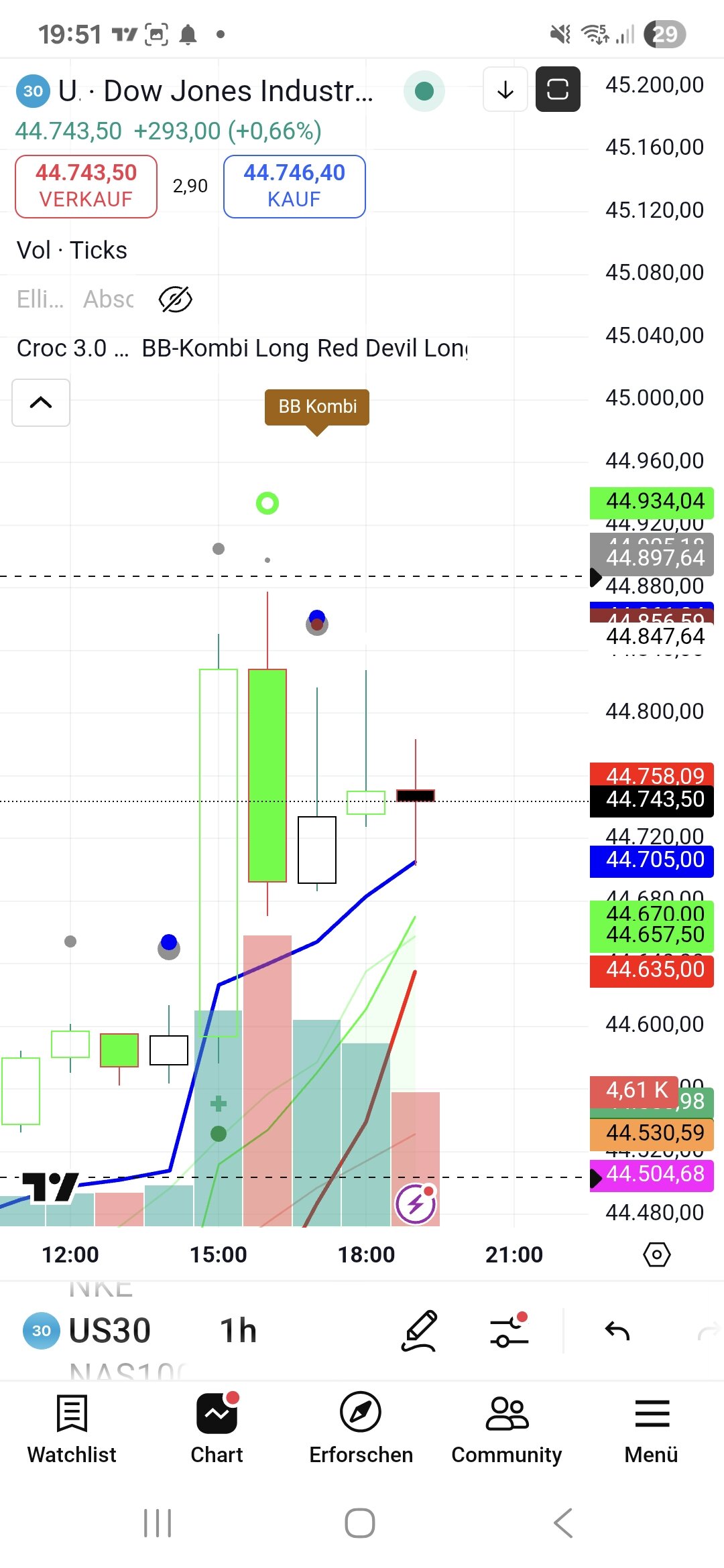This screenshot has height=1568, width=724.
Task: Change the 1h timeframe
Action: coord(239,1330)
